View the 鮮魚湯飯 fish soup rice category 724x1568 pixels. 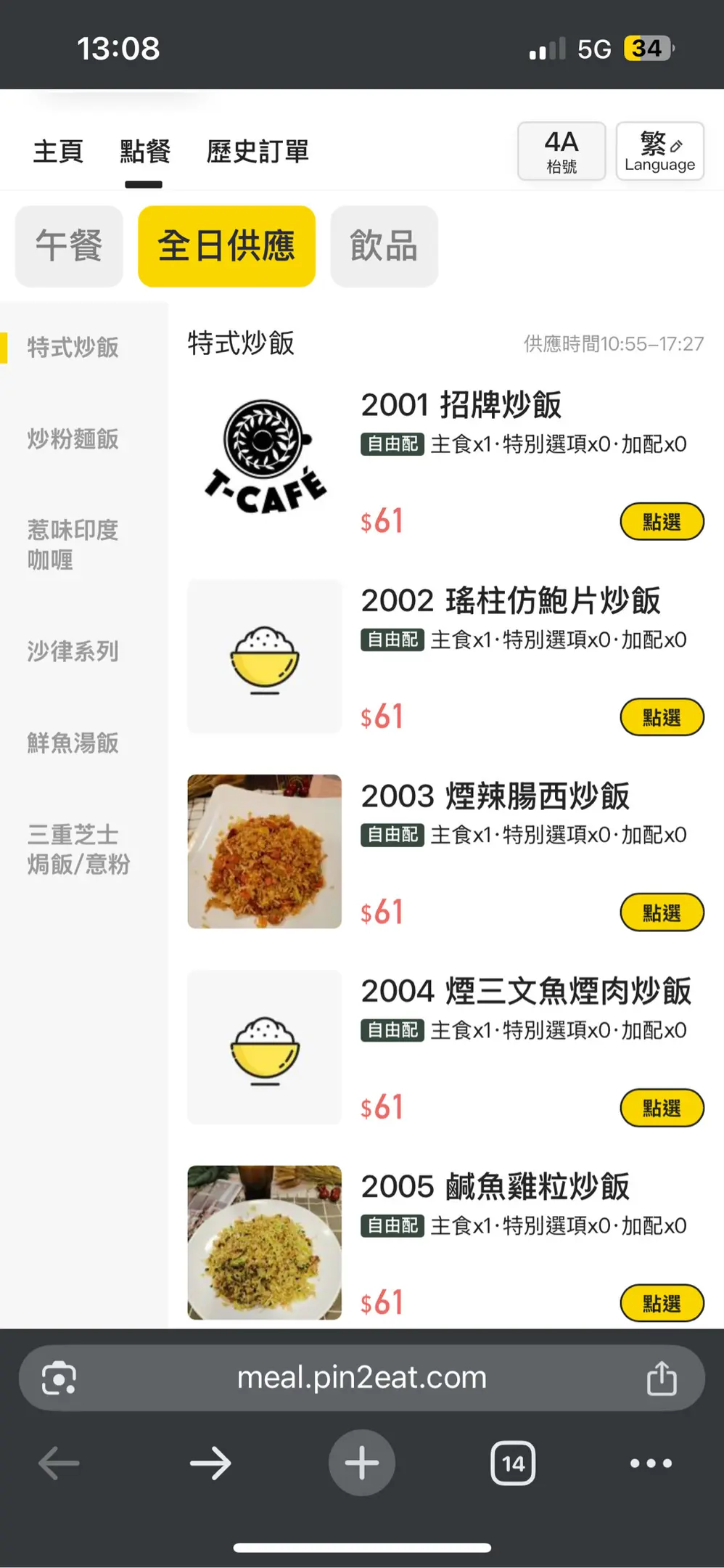73,743
